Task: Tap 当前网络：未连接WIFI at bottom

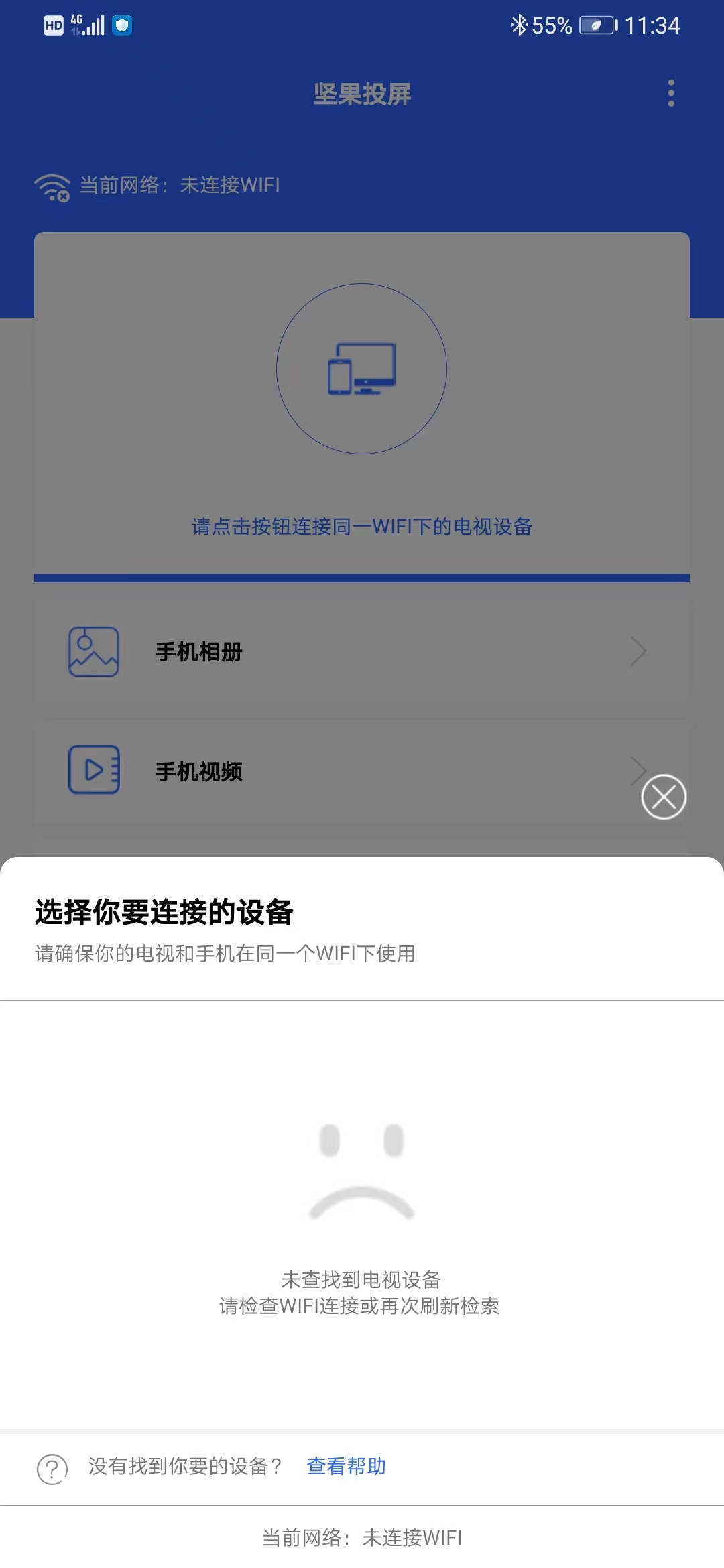Action: click(x=361, y=1537)
